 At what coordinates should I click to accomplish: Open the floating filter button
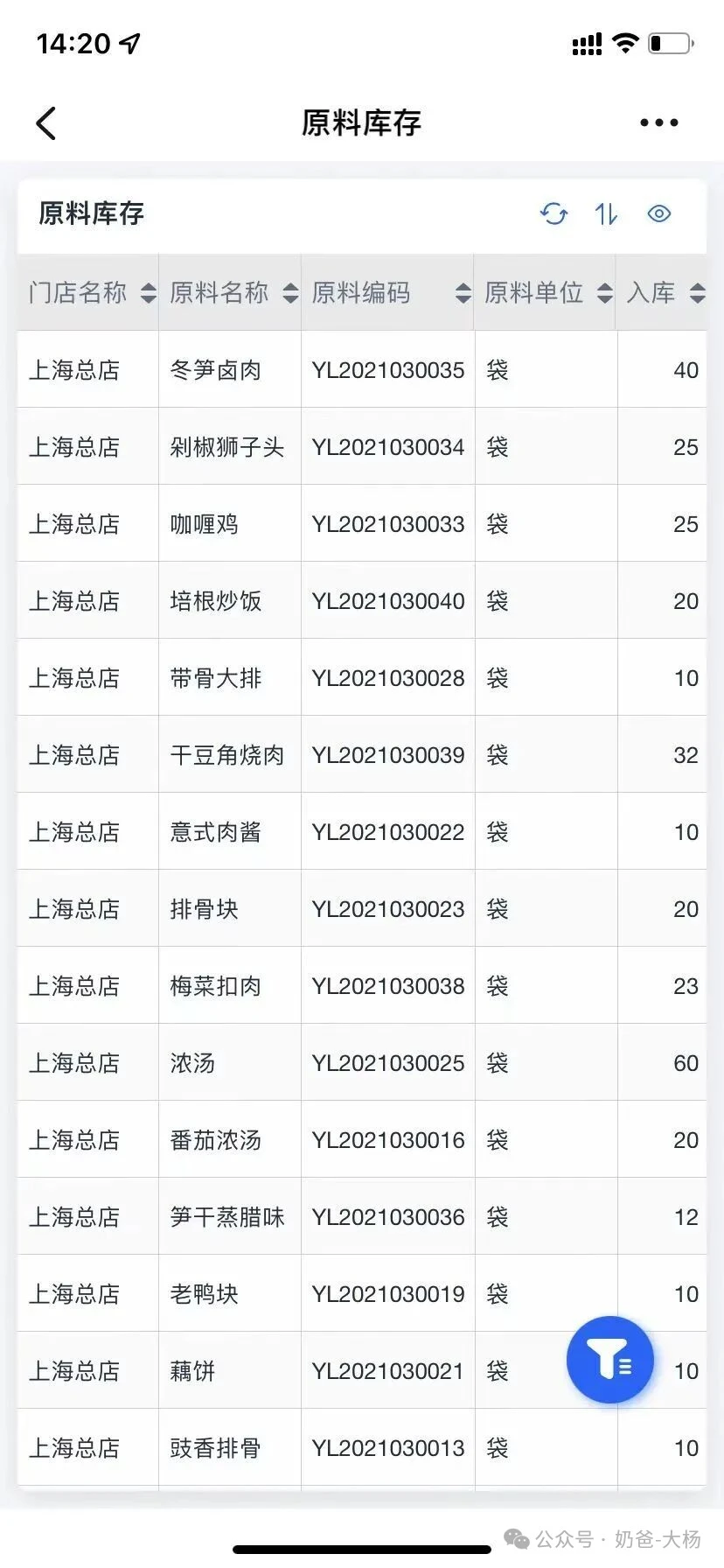[x=609, y=1359]
